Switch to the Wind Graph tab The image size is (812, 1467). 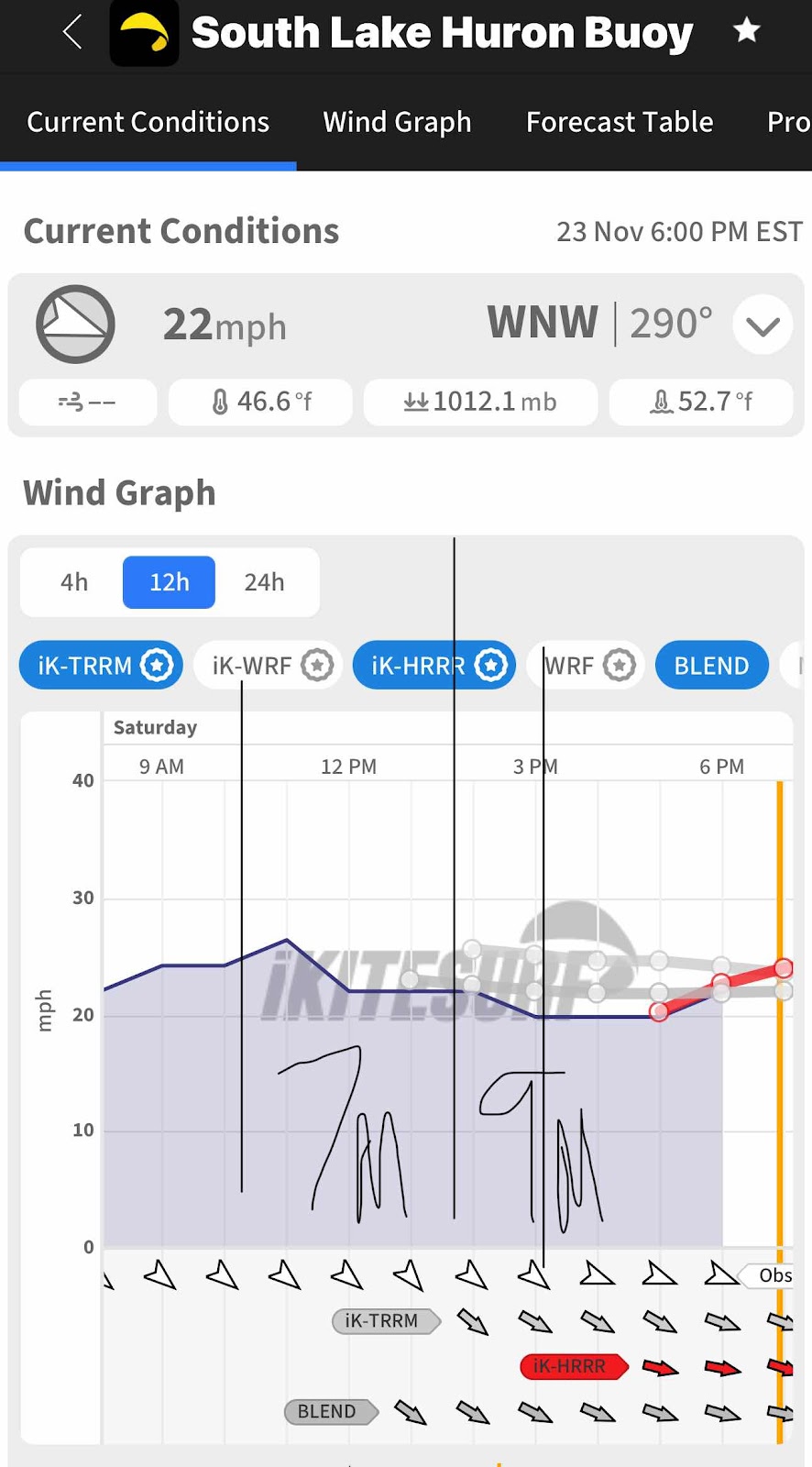(397, 122)
